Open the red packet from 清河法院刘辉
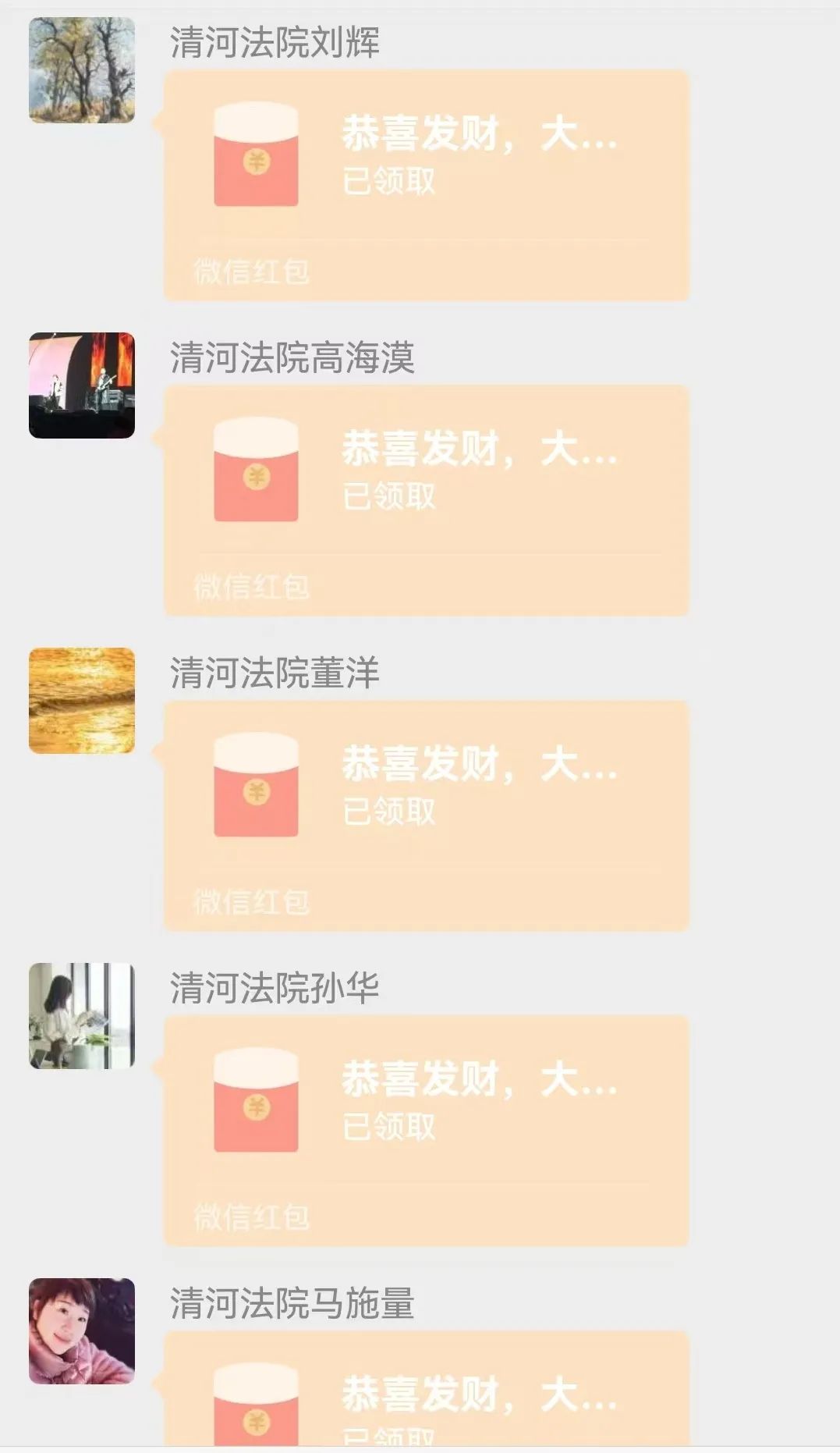This screenshot has width=840, height=1453. (426, 185)
